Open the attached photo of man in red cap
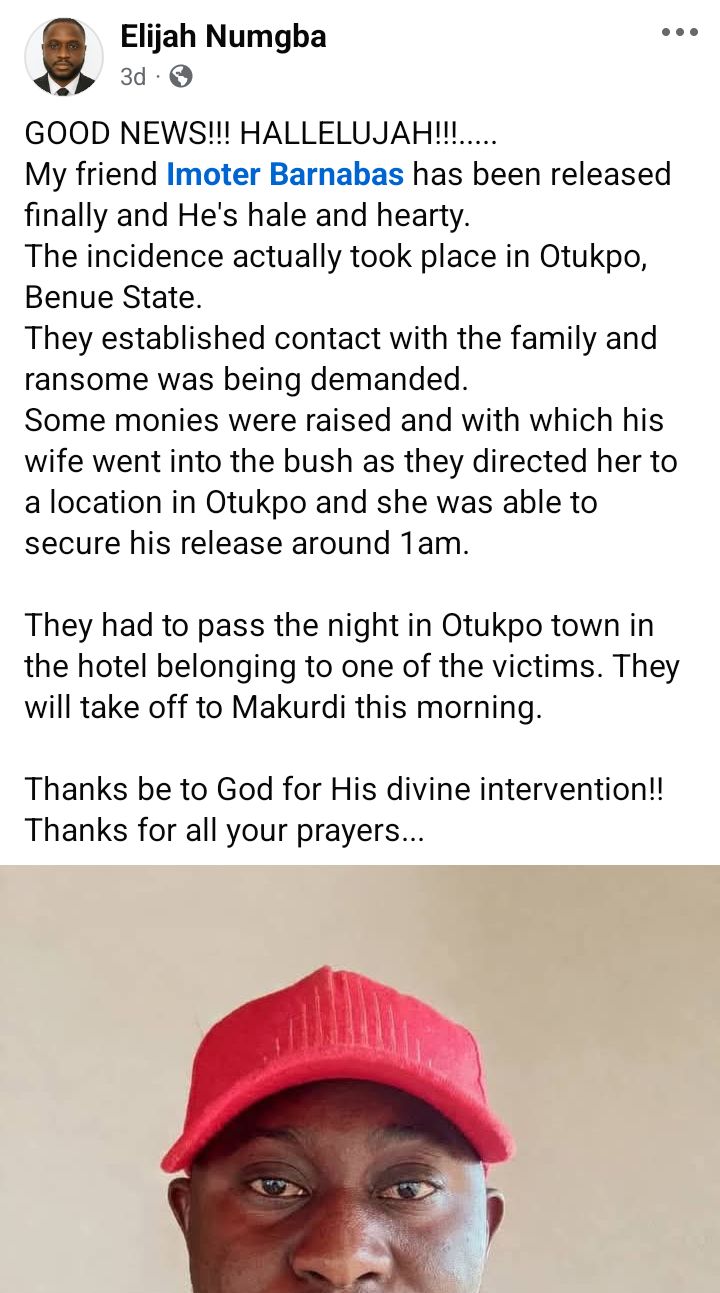Image resolution: width=720 pixels, height=1293 pixels. tap(360, 1080)
